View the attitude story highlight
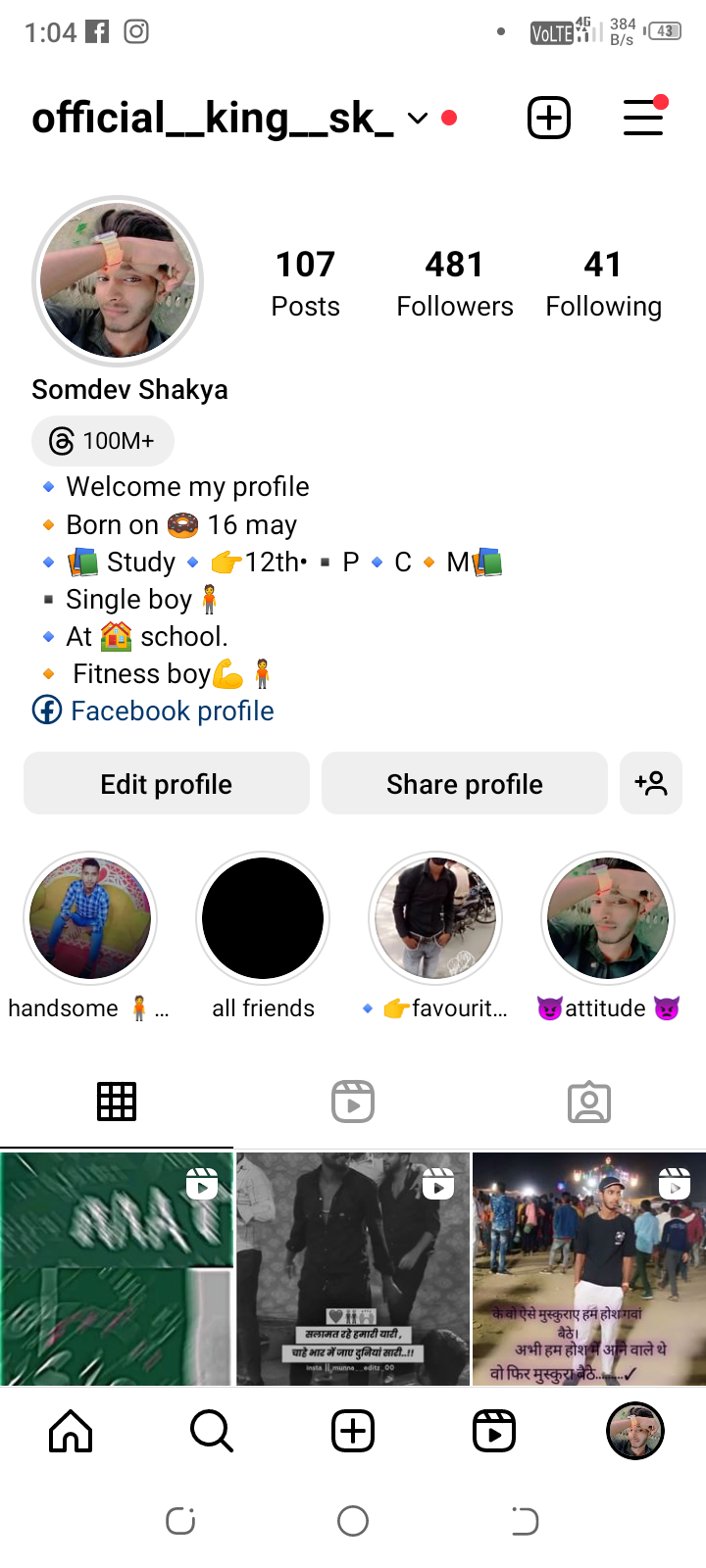Screen dimensions: 706x1568 (608, 918)
